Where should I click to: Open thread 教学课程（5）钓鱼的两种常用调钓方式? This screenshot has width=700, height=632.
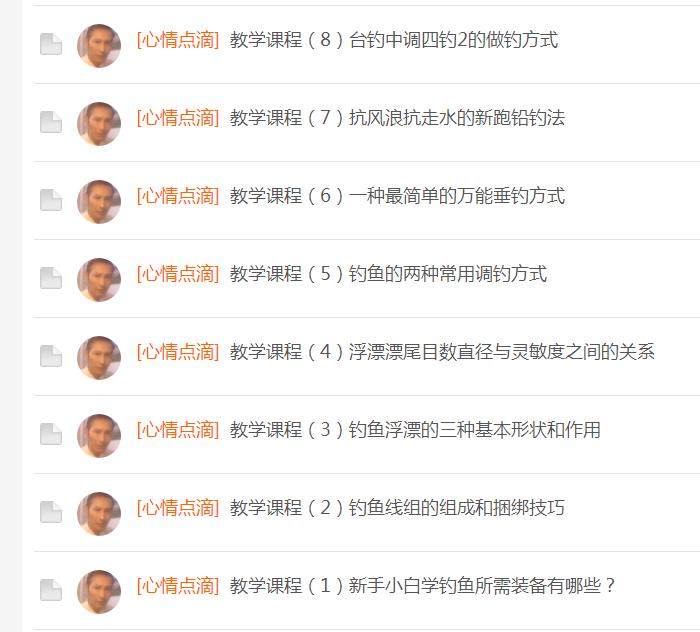click(388, 275)
